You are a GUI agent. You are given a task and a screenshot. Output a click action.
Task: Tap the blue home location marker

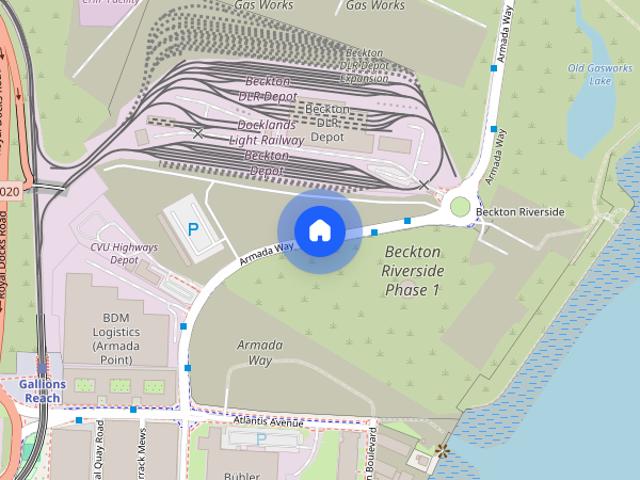coord(319,231)
